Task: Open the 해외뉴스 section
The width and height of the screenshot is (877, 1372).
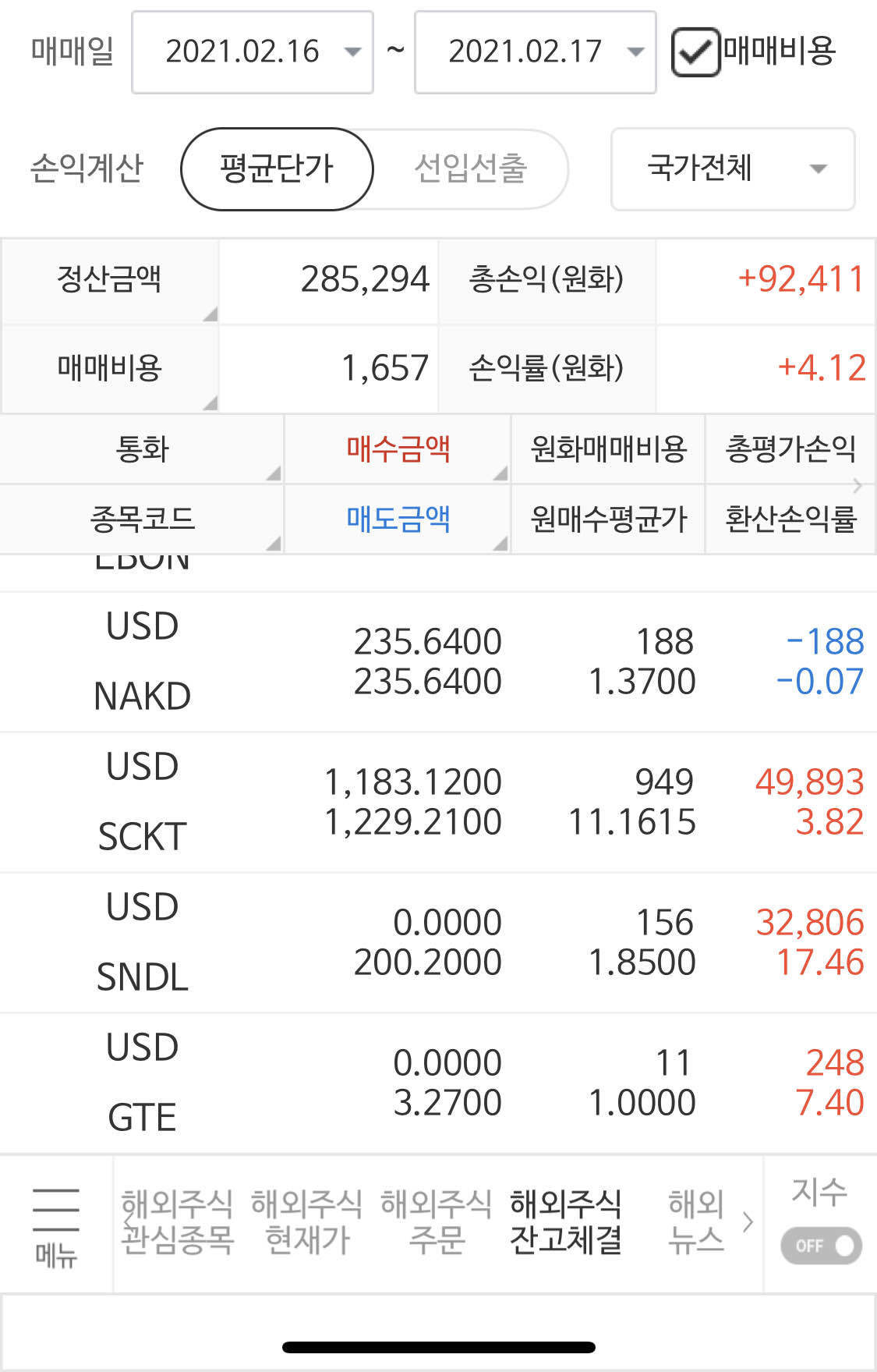Action: pyautogui.click(x=696, y=1225)
